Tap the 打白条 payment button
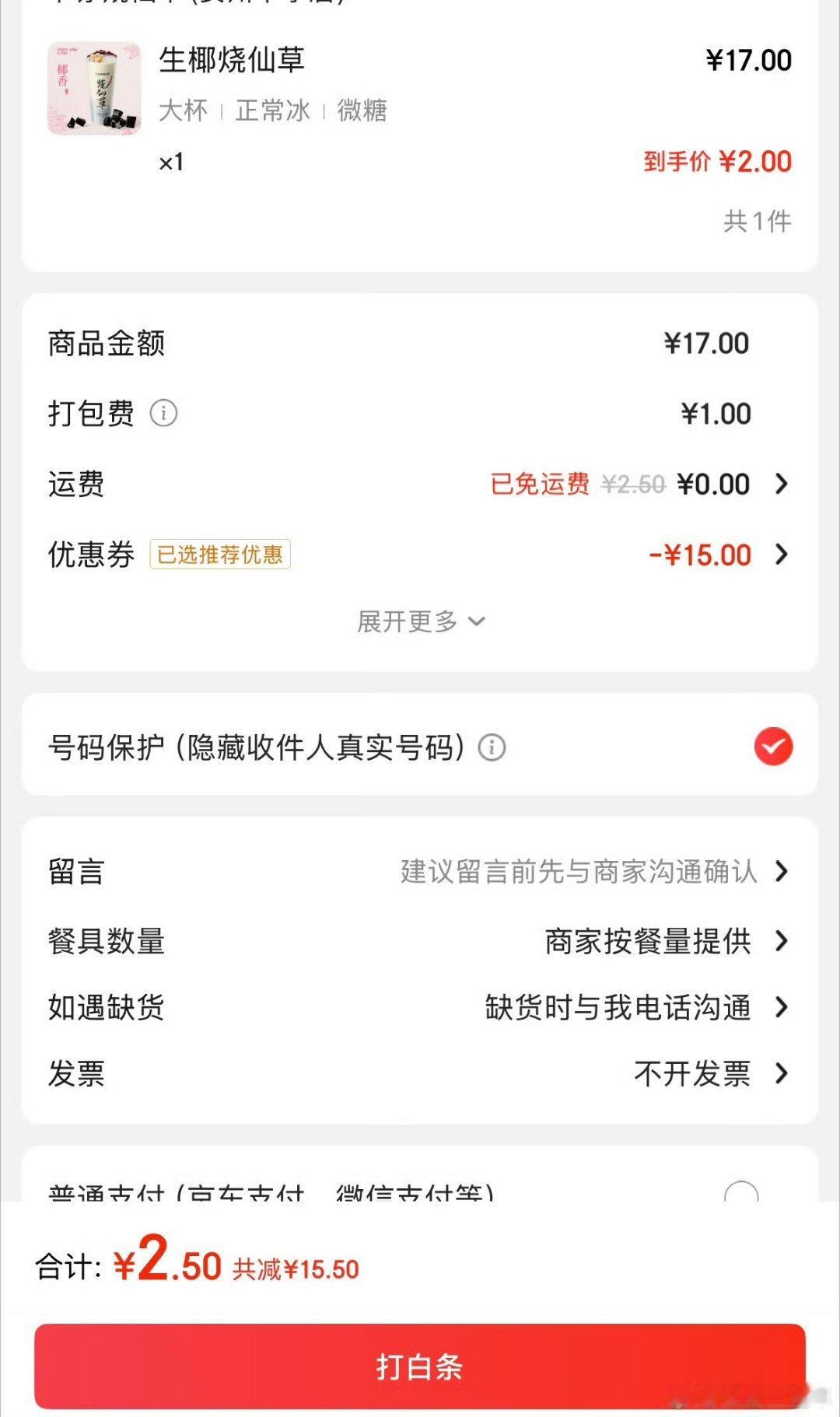 (x=419, y=1366)
